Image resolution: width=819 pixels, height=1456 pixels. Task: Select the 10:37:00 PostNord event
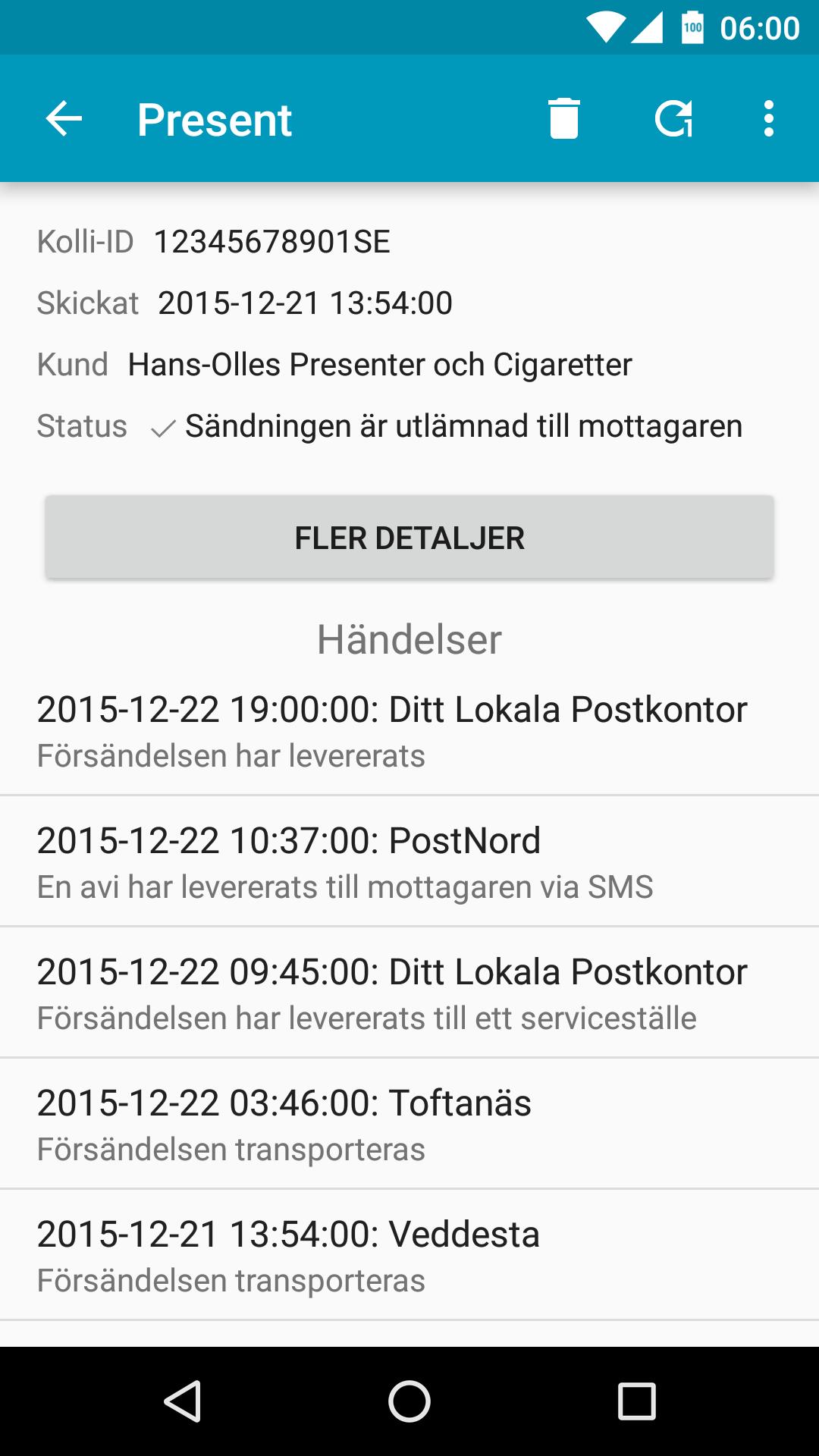(x=409, y=862)
